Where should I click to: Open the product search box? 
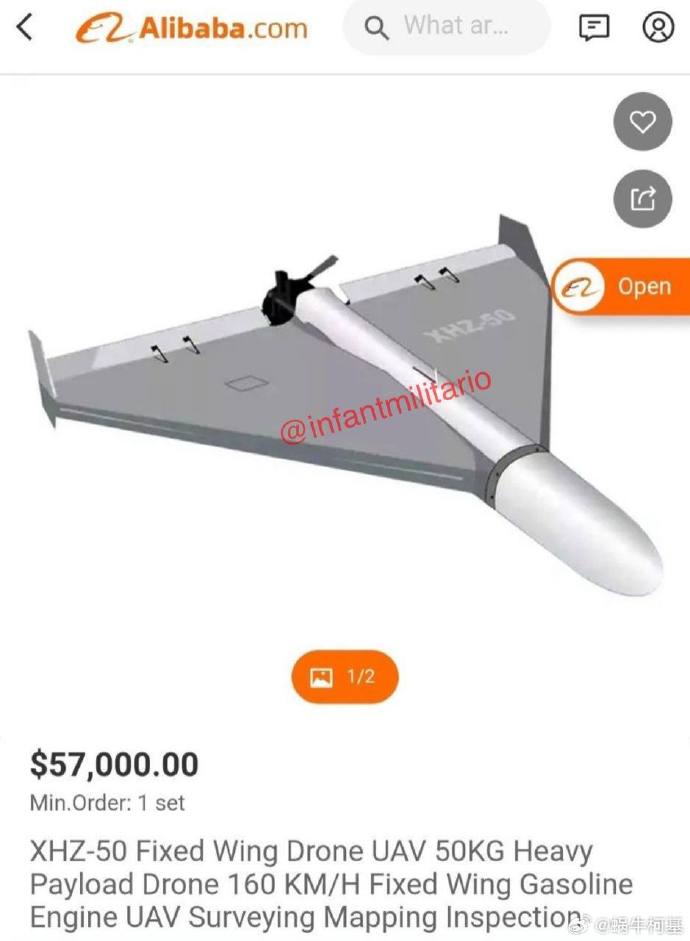446,27
